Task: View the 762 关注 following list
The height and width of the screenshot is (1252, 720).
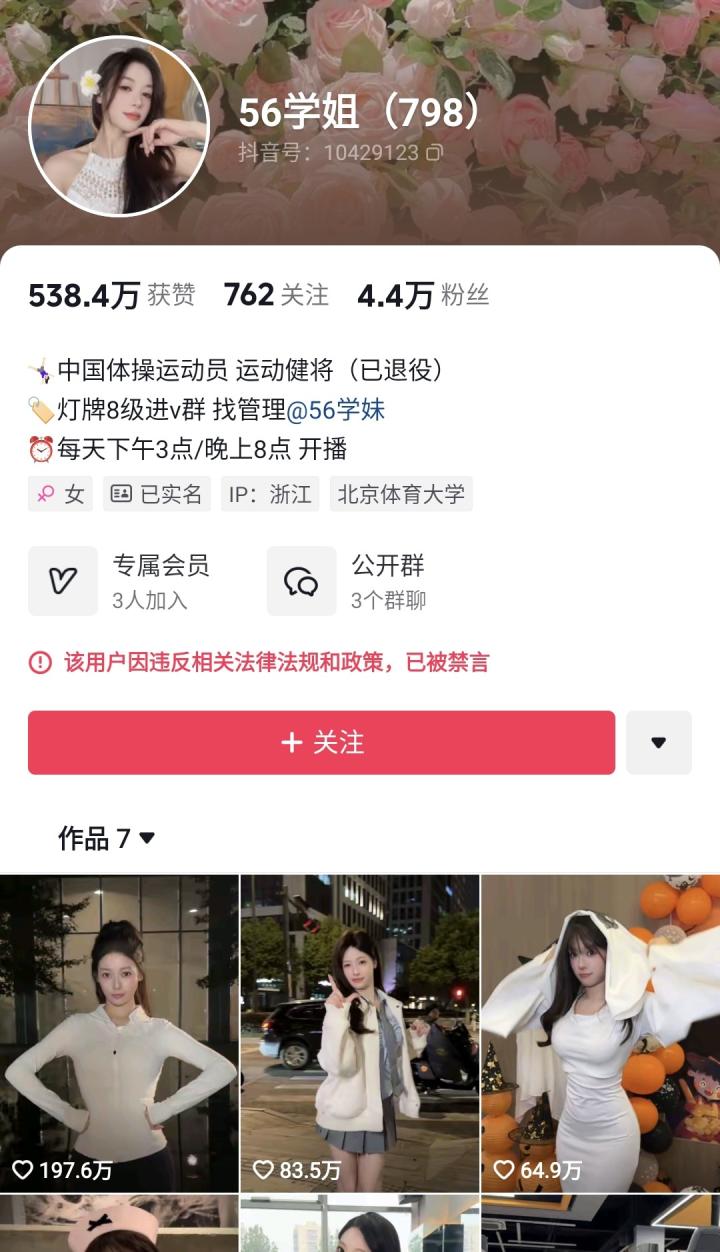Action: click(x=276, y=295)
